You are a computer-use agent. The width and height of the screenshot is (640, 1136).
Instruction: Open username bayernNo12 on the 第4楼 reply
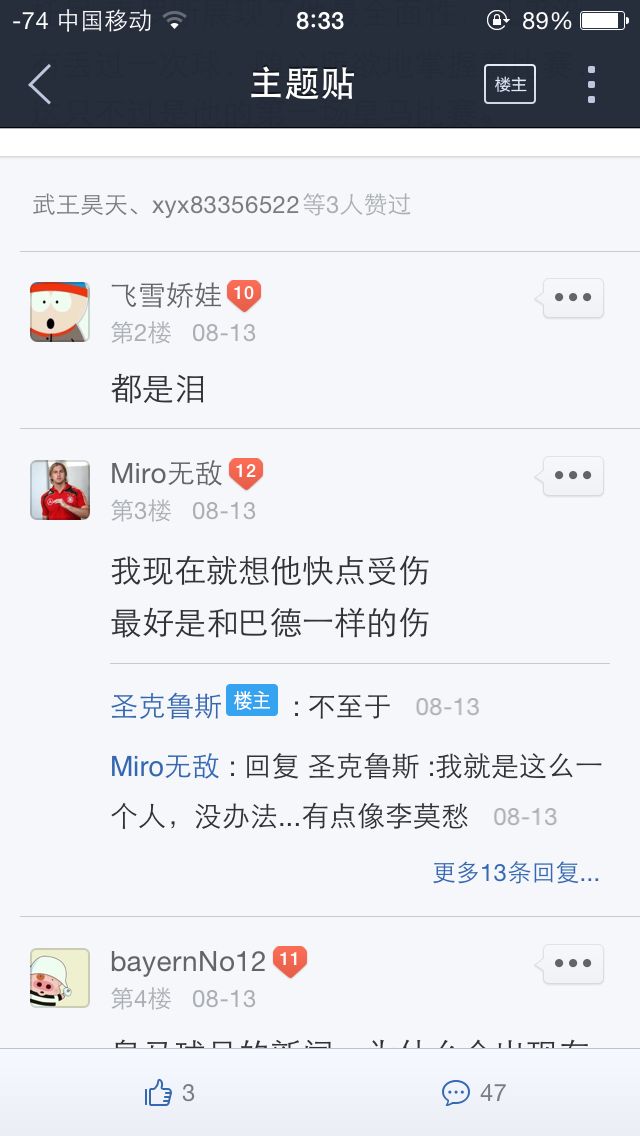(x=188, y=962)
